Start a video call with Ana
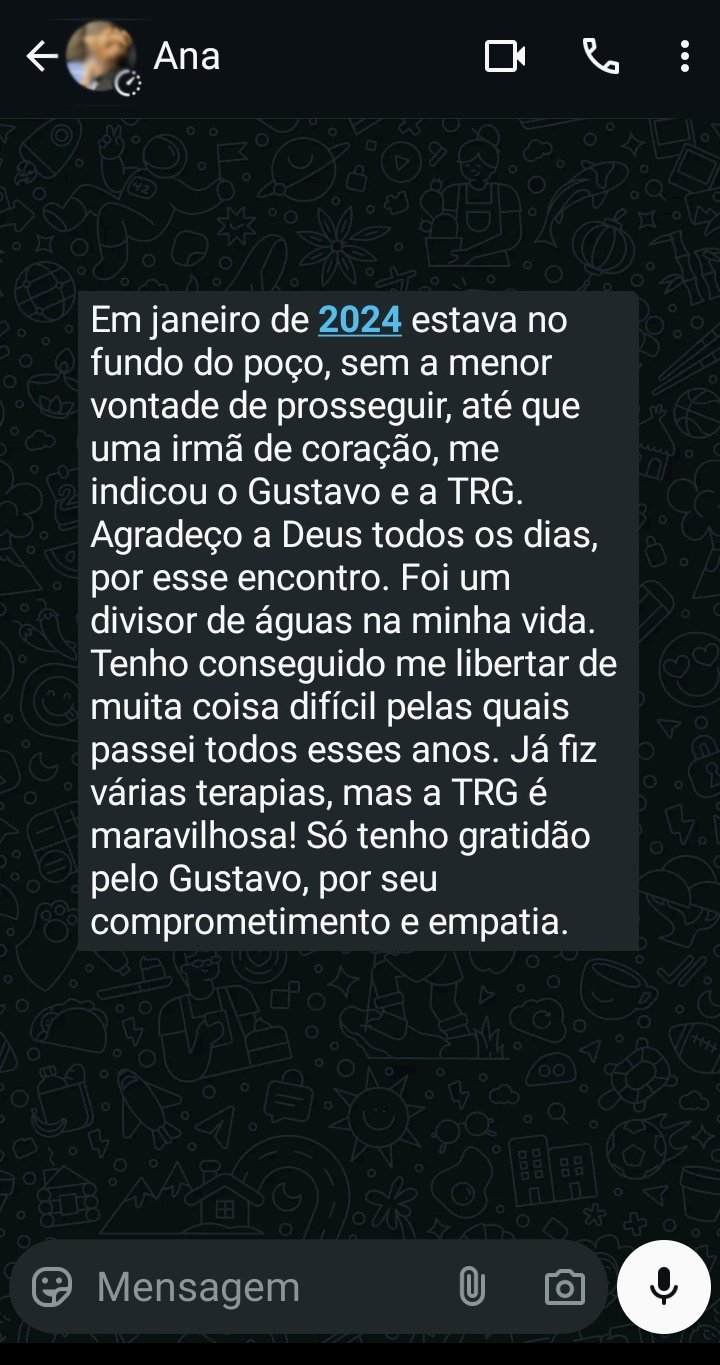The image size is (720, 1365). coord(505,57)
